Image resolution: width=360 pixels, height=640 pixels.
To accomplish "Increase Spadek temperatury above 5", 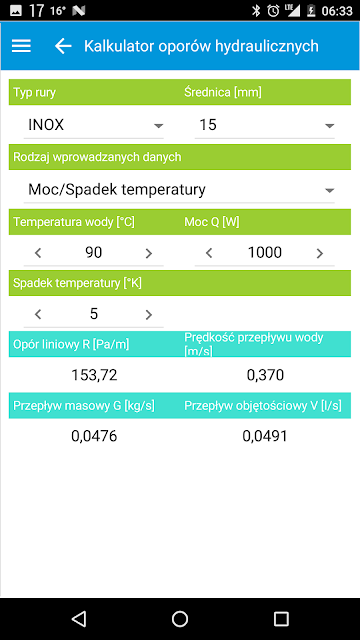I will coord(149,314).
